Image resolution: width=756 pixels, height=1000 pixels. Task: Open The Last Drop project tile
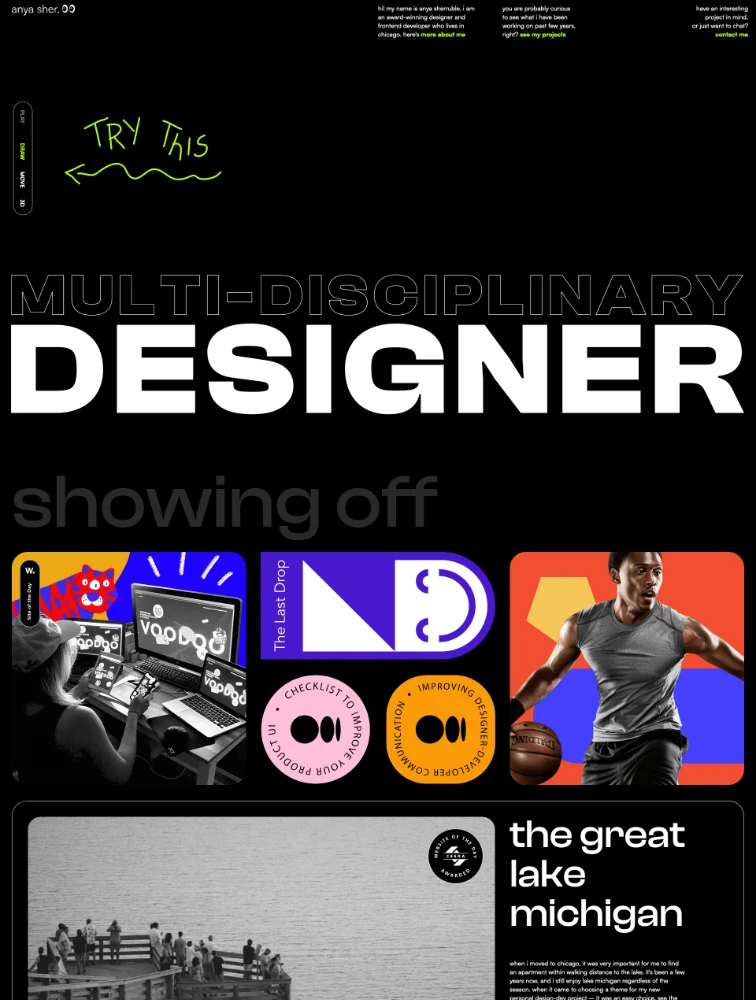click(377, 605)
